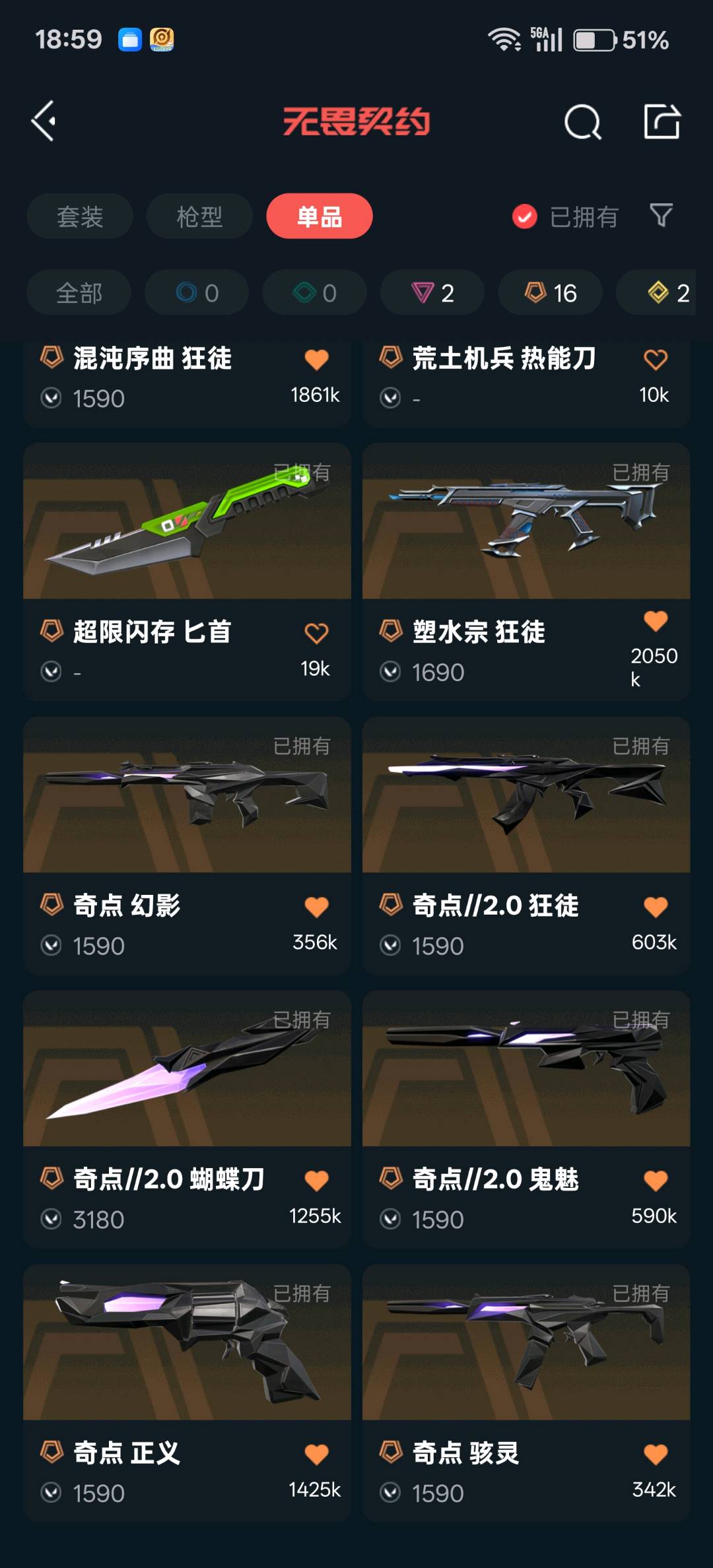This screenshot has width=713, height=1568.
Task: Select the 全部 rarity chip
Action: [79, 293]
